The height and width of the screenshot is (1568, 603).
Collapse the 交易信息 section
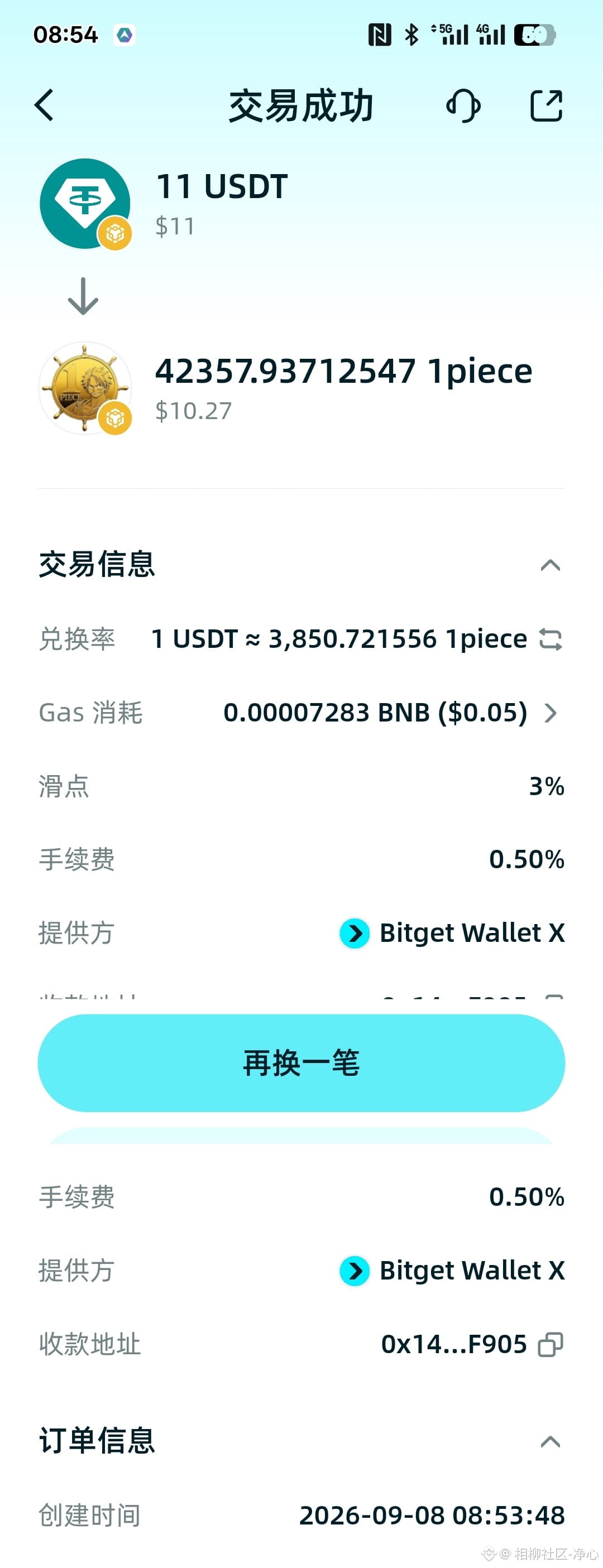point(550,565)
